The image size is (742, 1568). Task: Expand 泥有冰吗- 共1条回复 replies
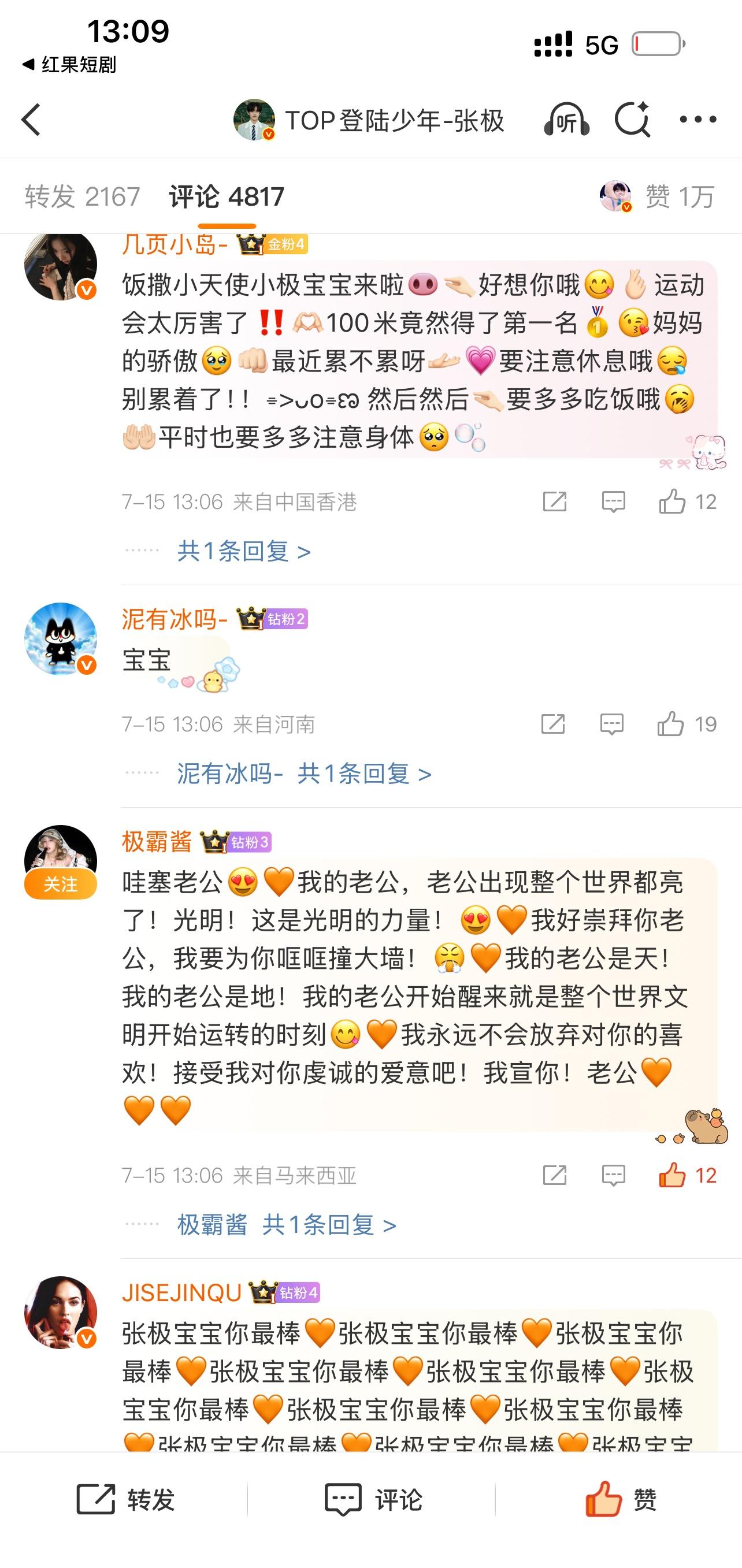pyautogui.click(x=364, y=774)
